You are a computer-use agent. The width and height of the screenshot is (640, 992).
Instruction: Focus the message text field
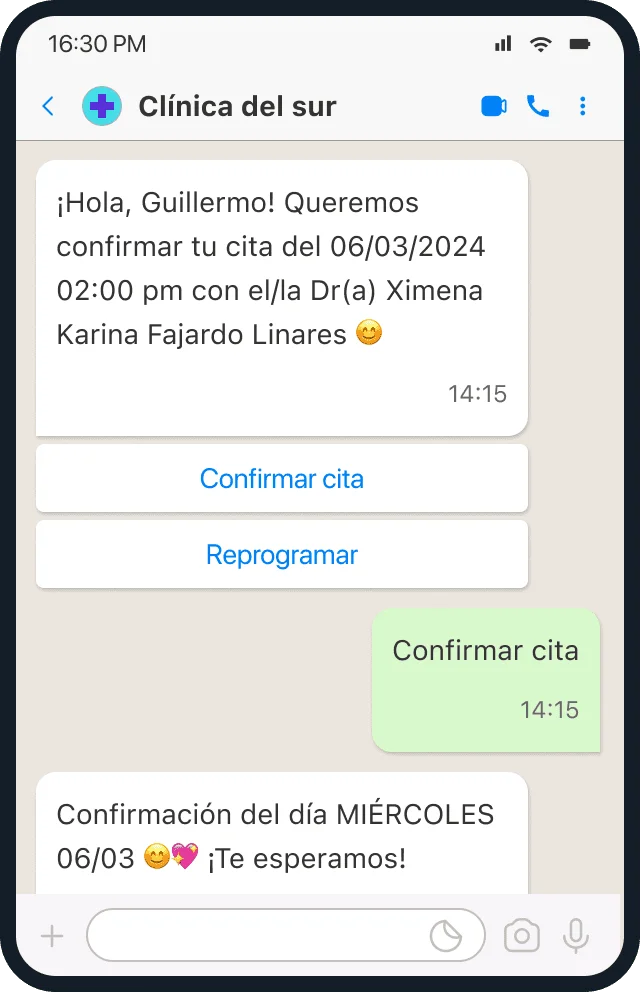pos(255,936)
